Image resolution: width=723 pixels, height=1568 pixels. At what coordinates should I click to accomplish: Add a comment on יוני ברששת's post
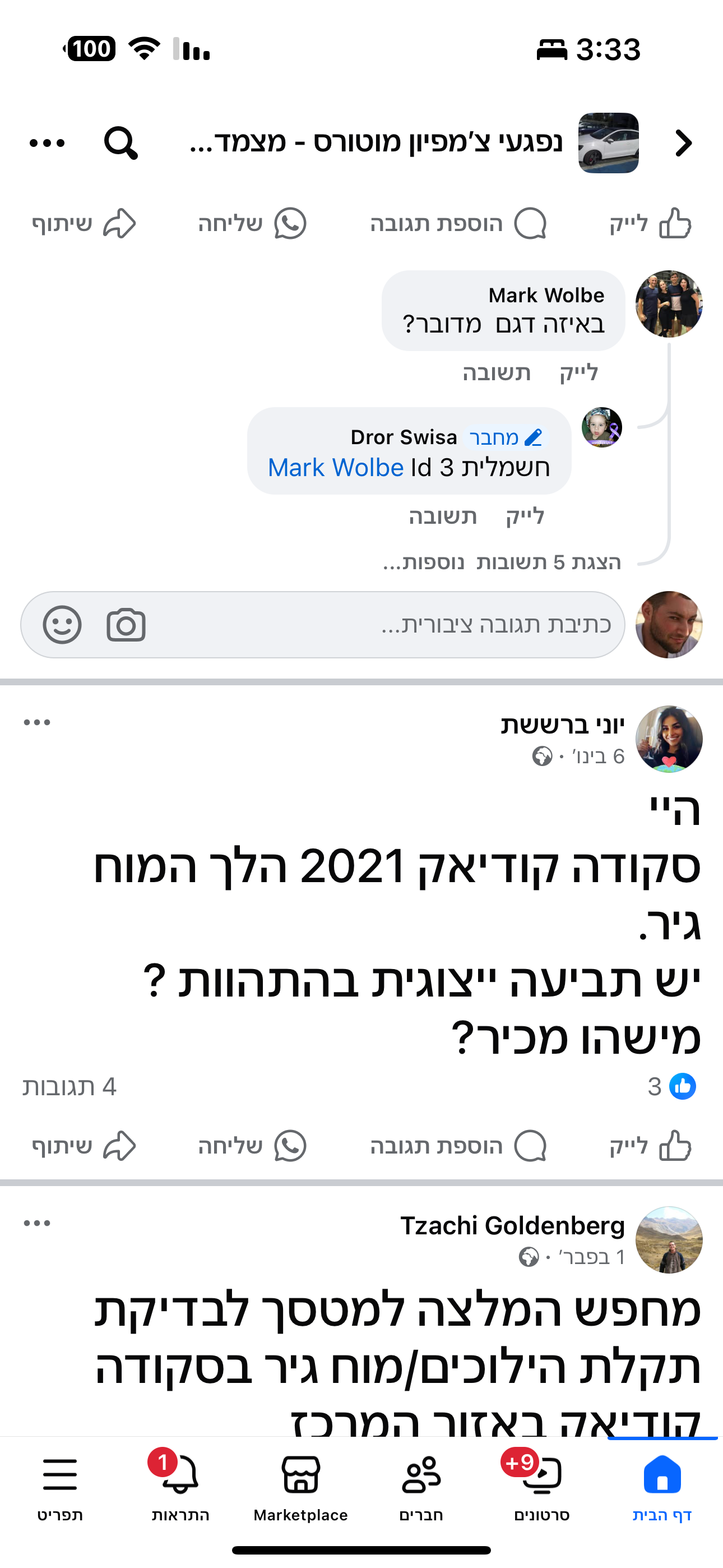tap(458, 1146)
